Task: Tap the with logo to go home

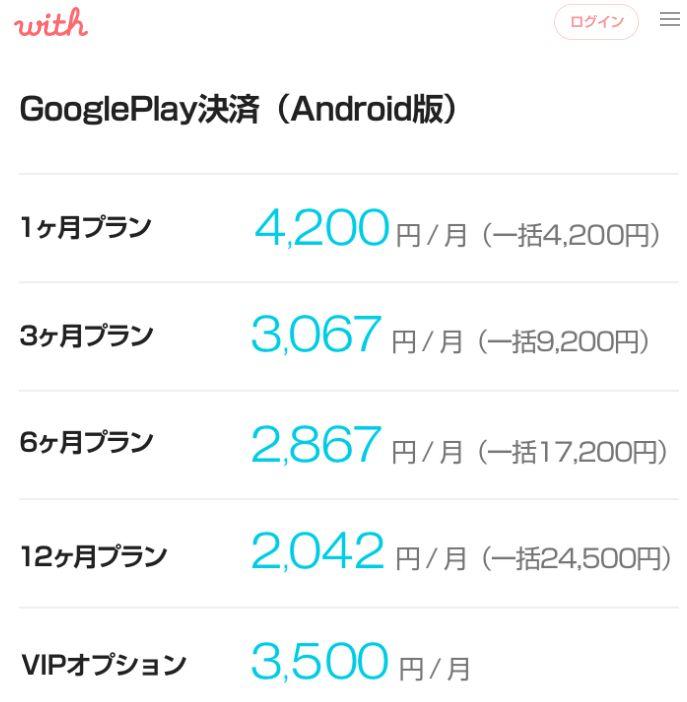Action: (51, 23)
